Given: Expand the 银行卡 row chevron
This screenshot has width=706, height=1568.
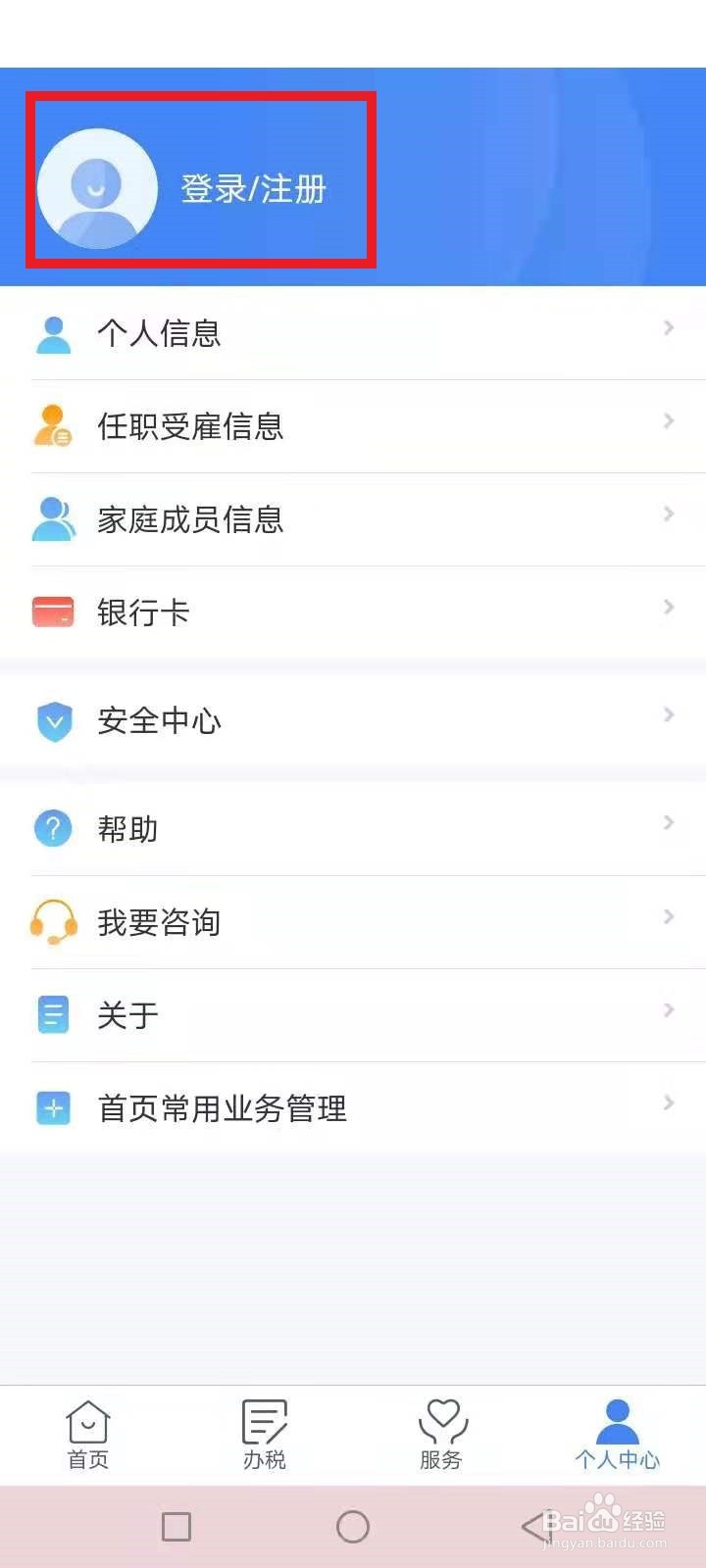Looking at the screenshot, I should [669, 608].
